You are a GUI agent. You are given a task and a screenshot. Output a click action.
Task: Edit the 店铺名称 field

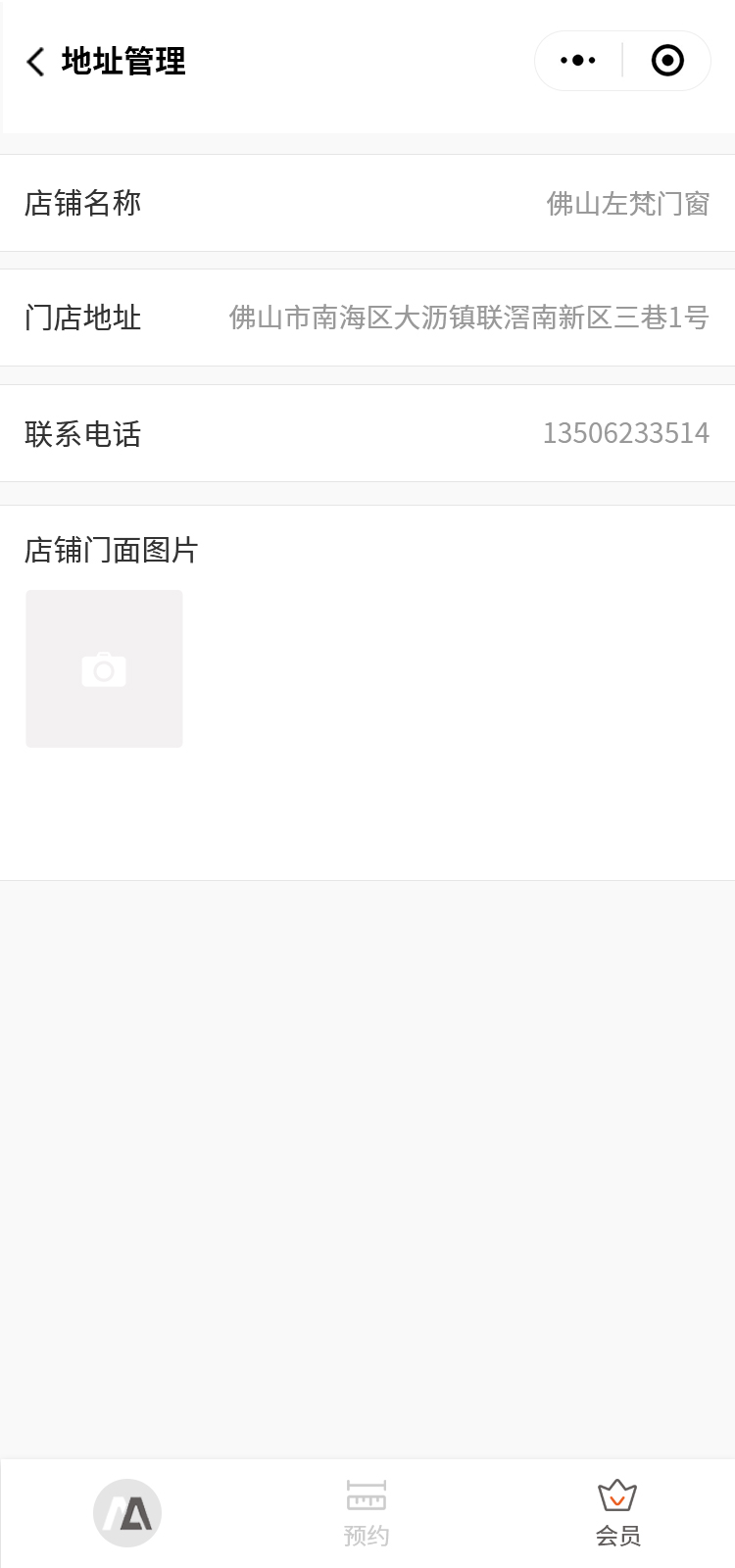(x=627, y=204)
